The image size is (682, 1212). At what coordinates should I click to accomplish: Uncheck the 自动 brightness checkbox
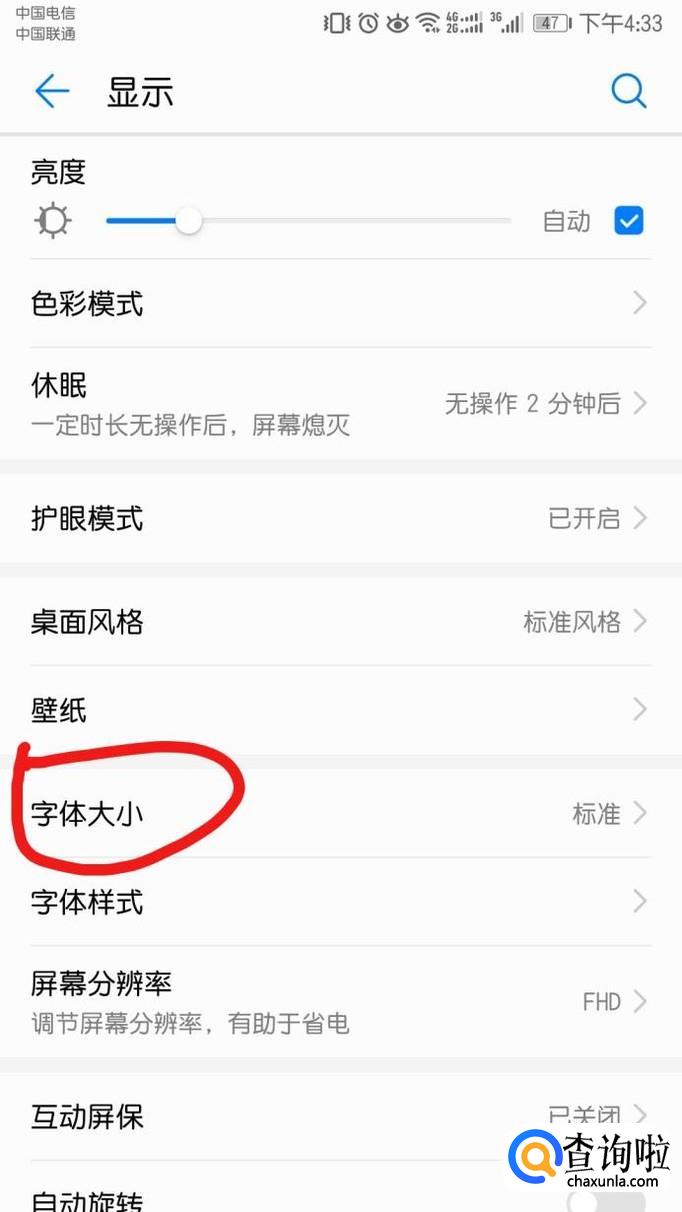click(629, 221)
